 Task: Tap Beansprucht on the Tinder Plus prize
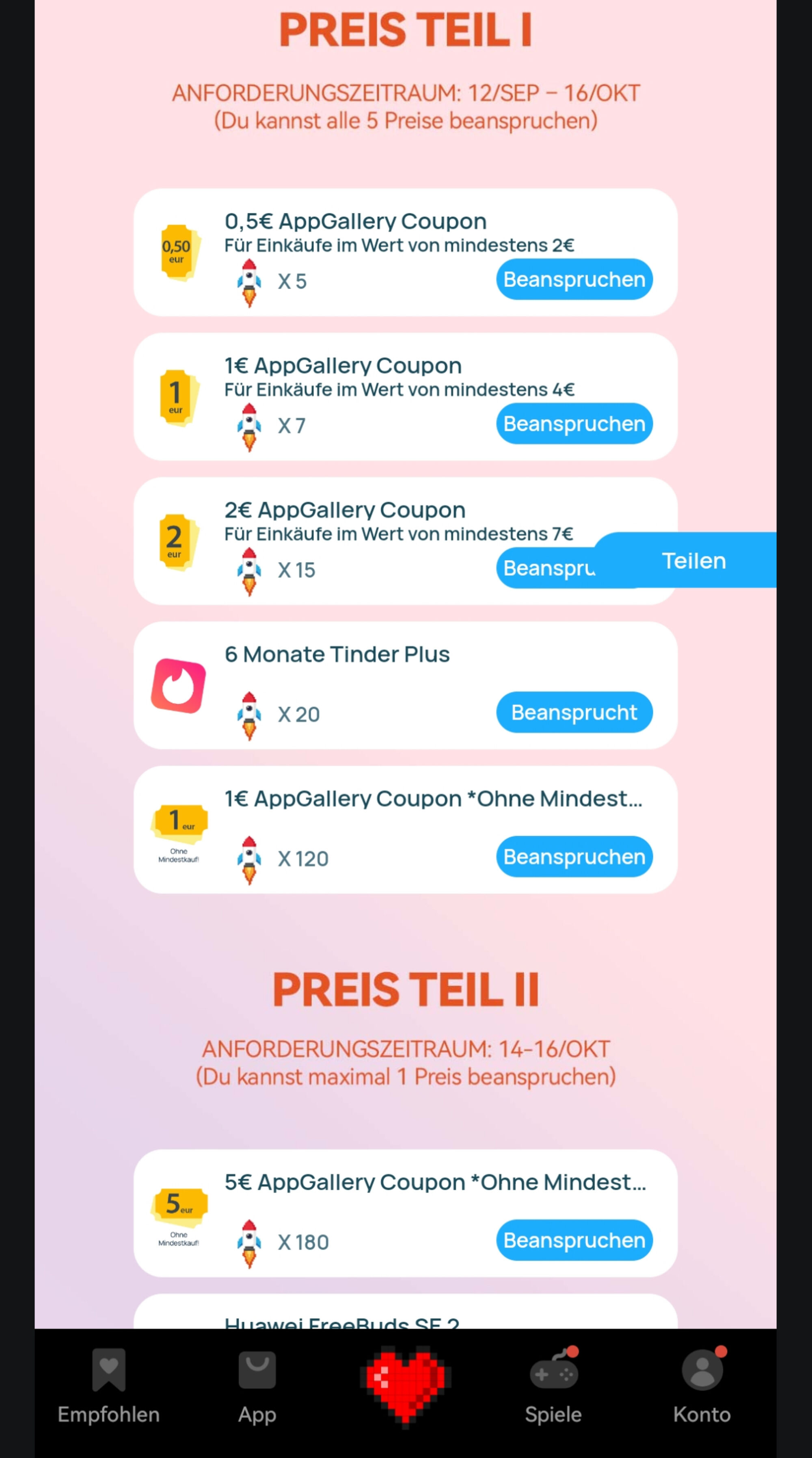(574, 712)
